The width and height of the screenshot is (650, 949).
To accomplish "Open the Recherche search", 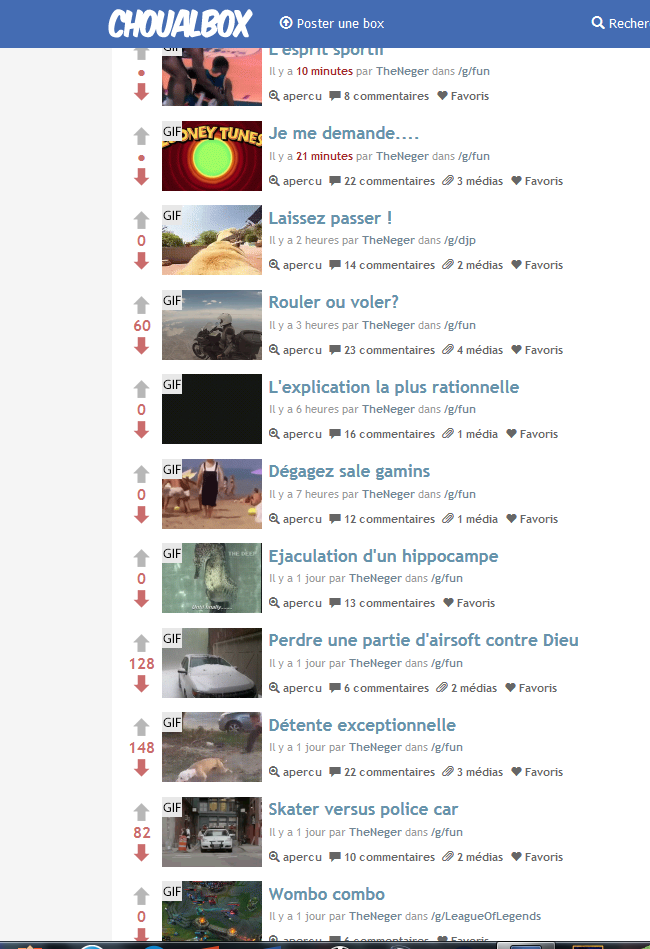I will 620,23.
